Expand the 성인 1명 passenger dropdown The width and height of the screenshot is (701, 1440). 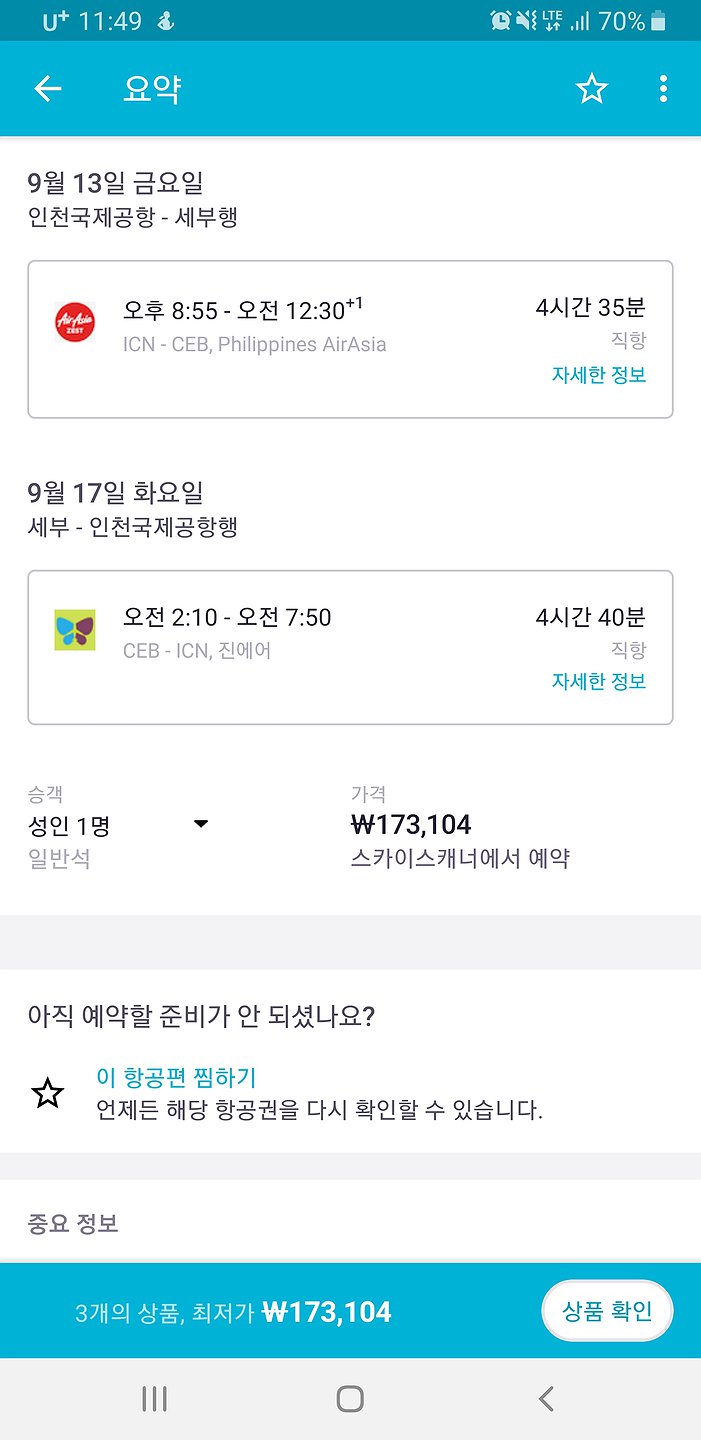pyautogui.click(x=200, y=825)
